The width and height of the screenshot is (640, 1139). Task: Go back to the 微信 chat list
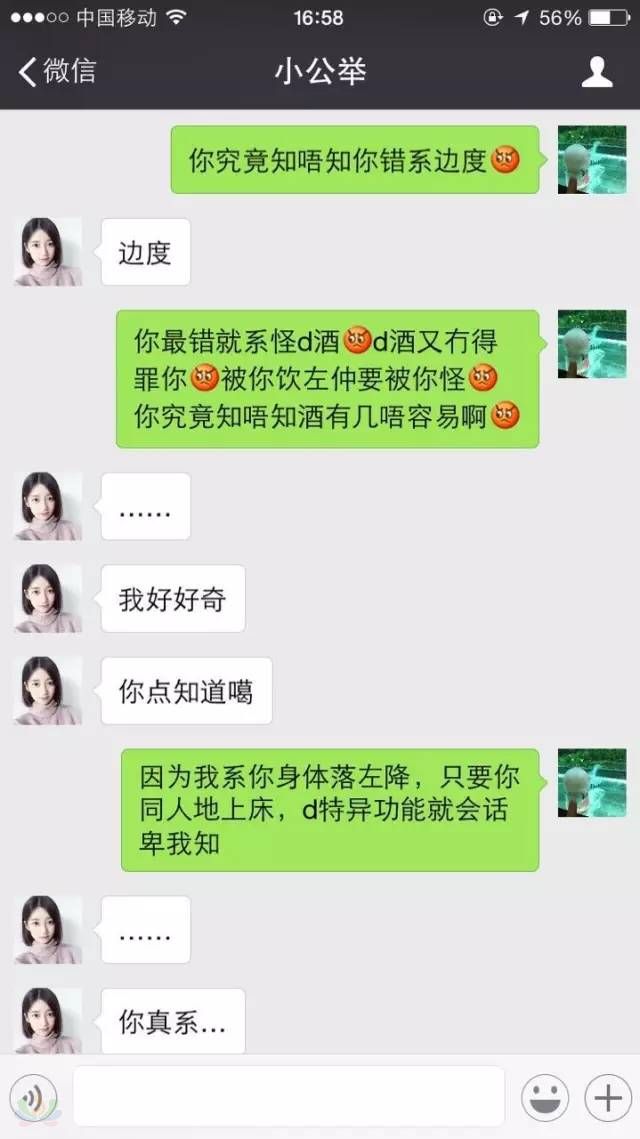(x=57, y=71)
